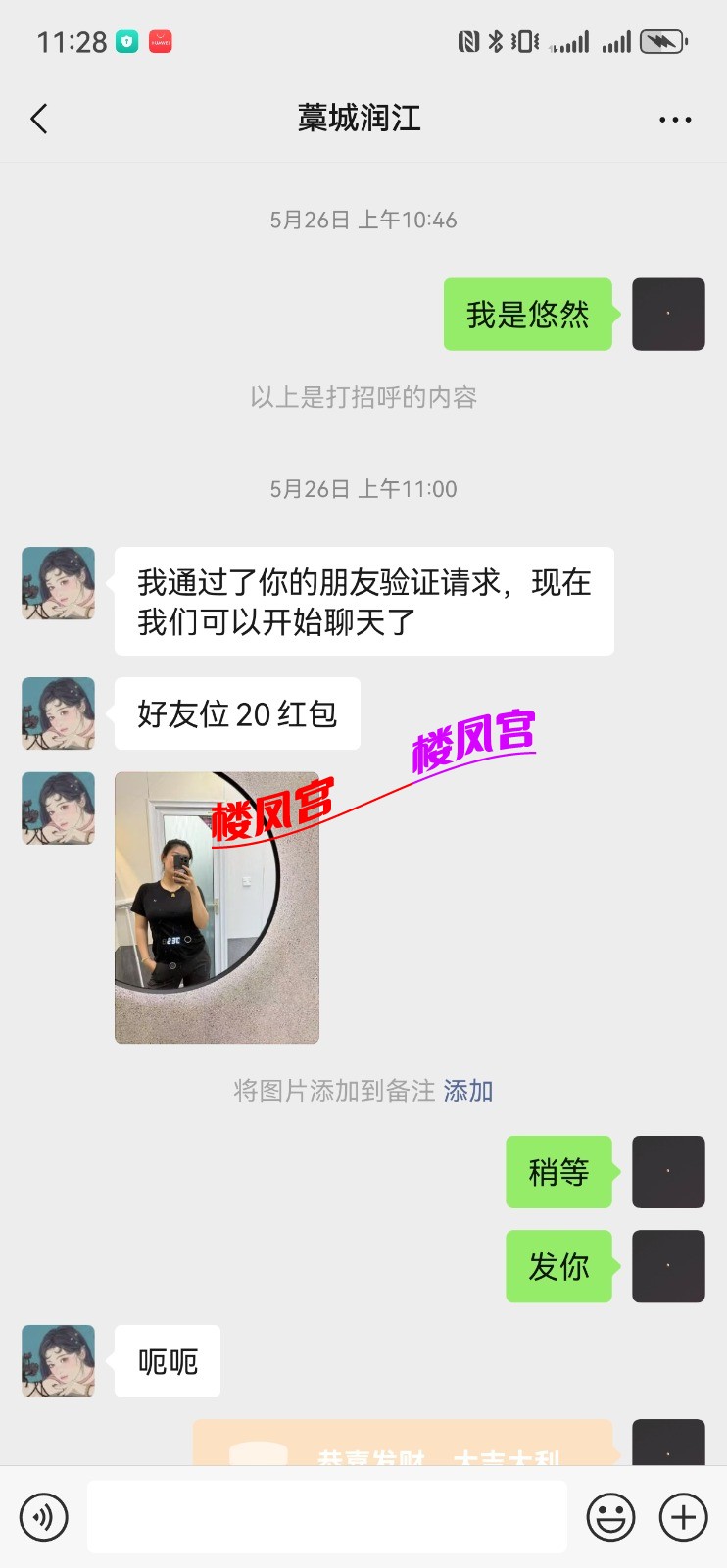Tap your avatar beside 我是悠然 message

tap(668, 314)
